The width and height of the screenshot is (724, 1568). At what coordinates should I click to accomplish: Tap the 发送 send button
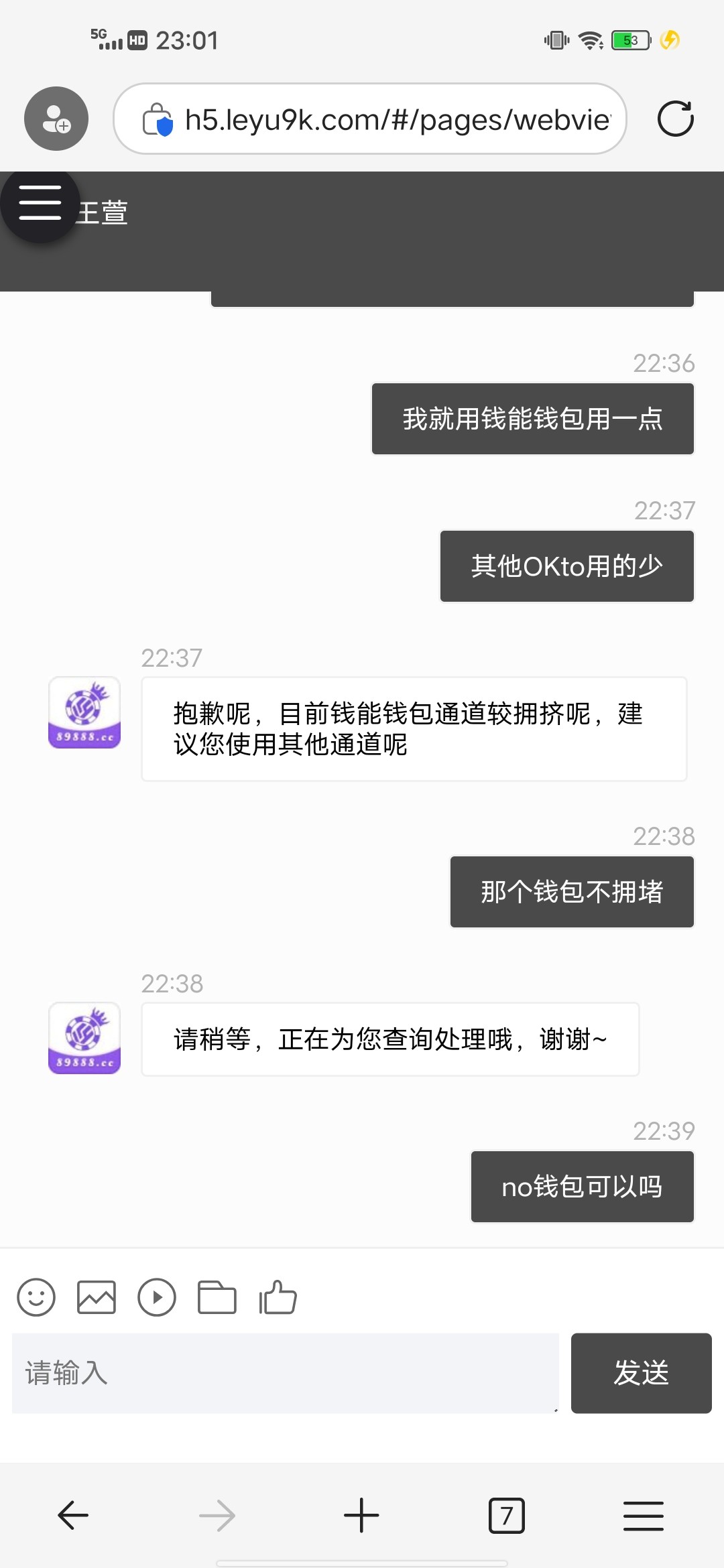(640, 1374)
